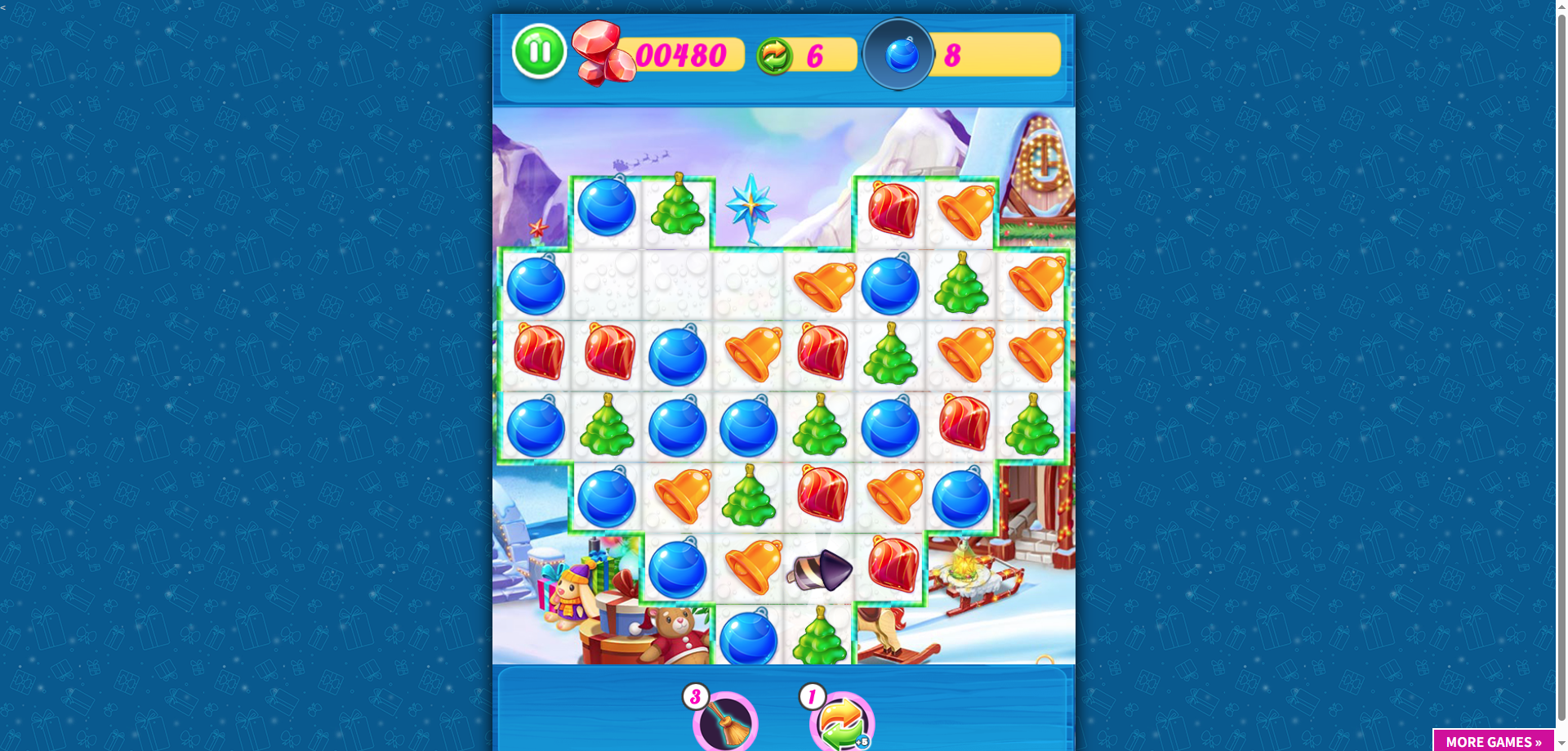Tap the striped rocket power-up piece
Viewport: 1568px width, 751px height.
pos(821,570)
